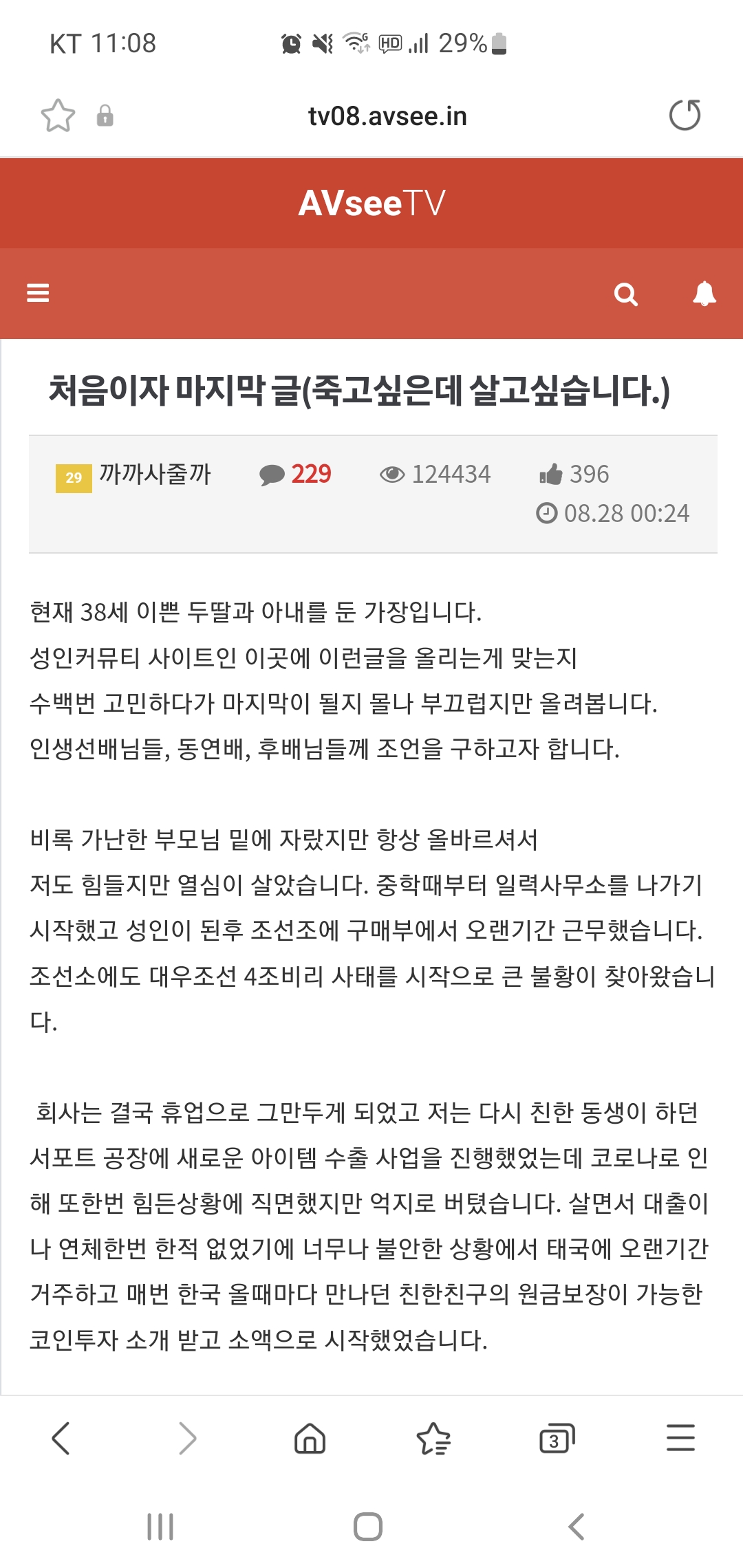Tap the system home button
The width and height of the screenshot is (743, 1568).
368,1527
